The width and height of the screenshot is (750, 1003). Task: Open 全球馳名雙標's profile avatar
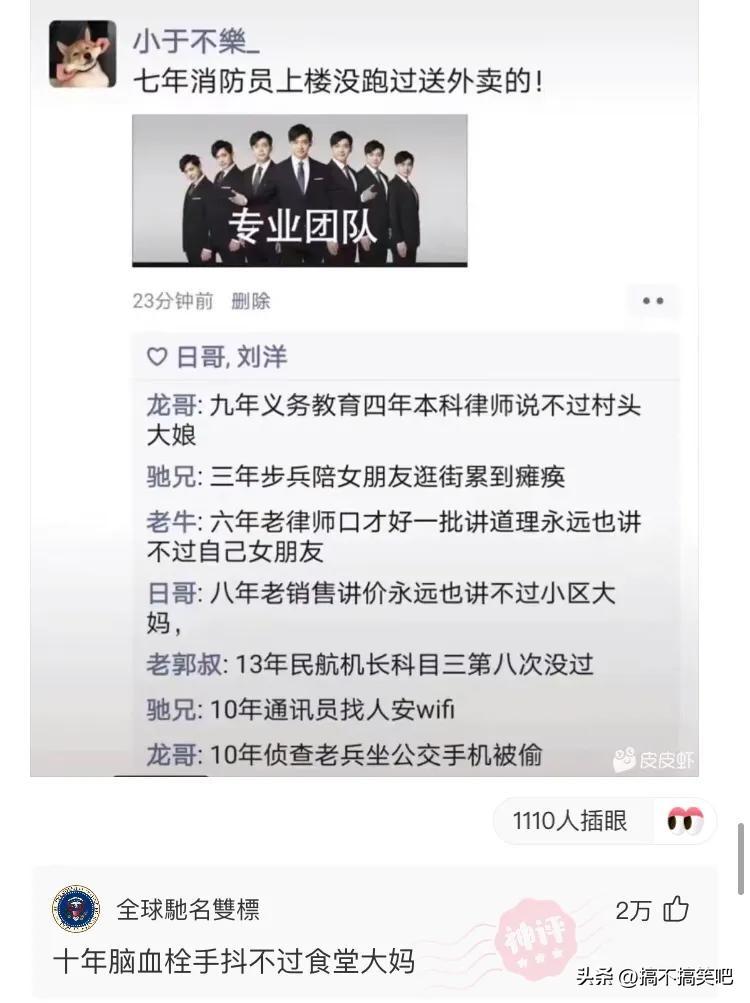76,909
